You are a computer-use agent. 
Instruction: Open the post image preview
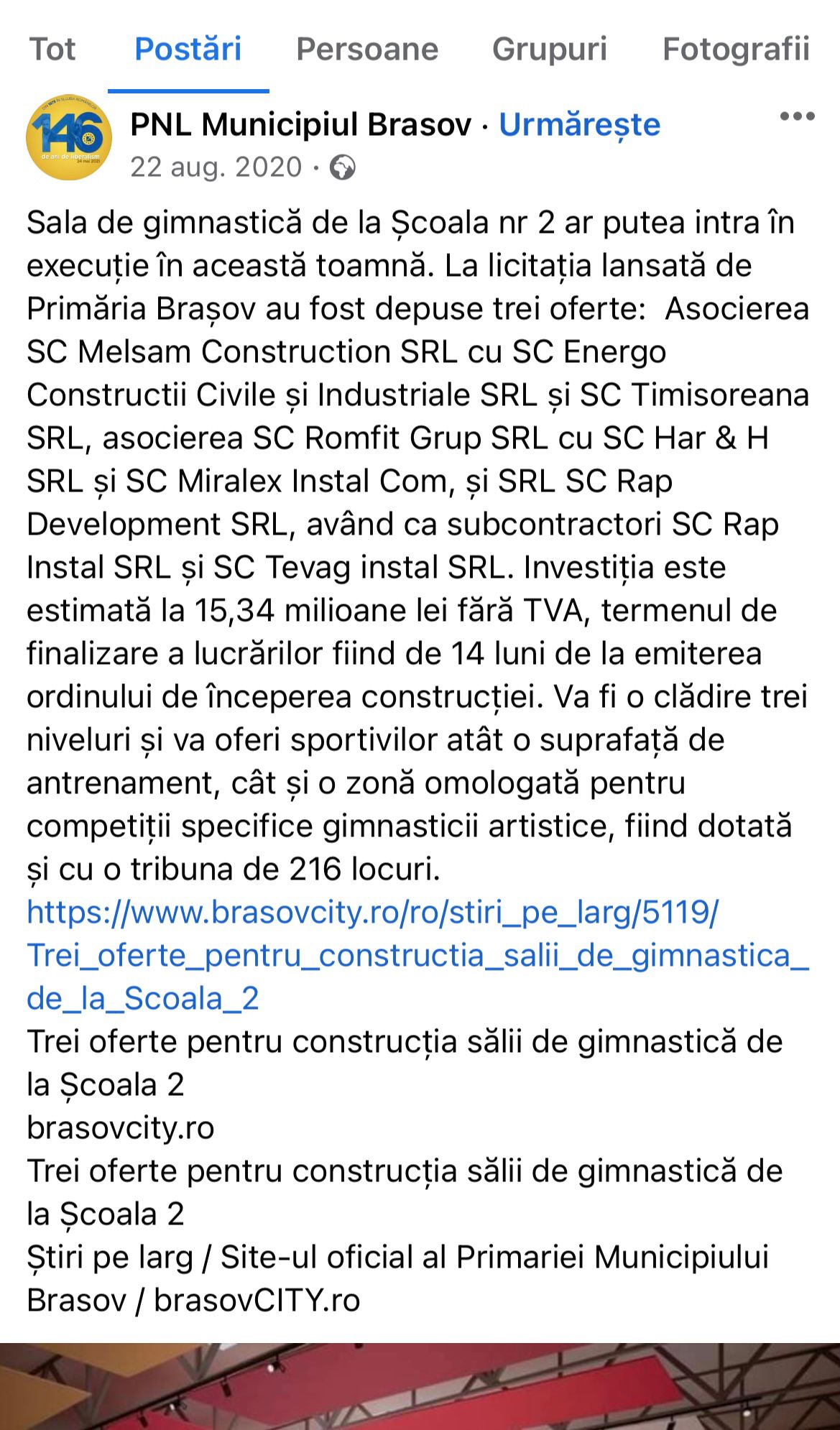[420, 1386]
